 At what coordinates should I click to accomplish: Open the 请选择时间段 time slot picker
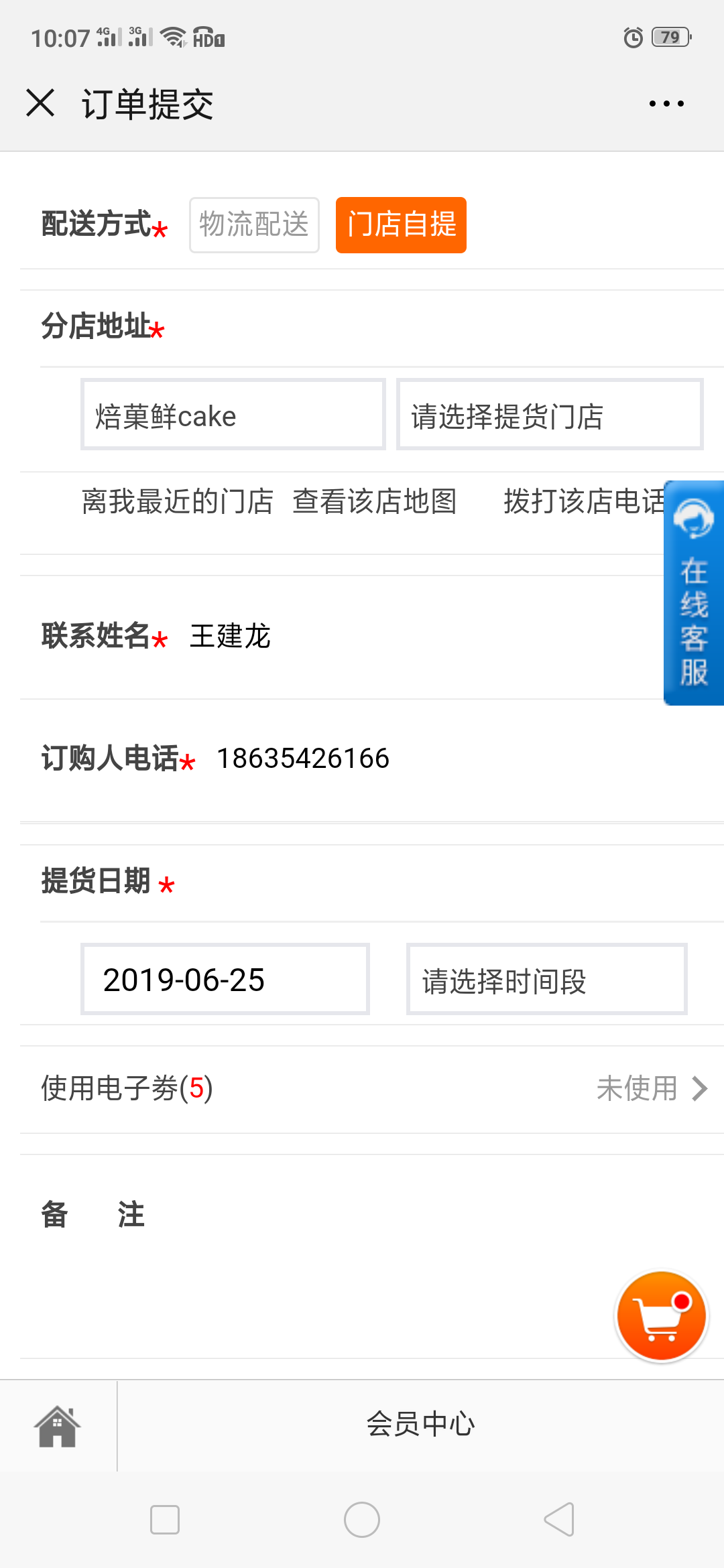click(547, 979)
